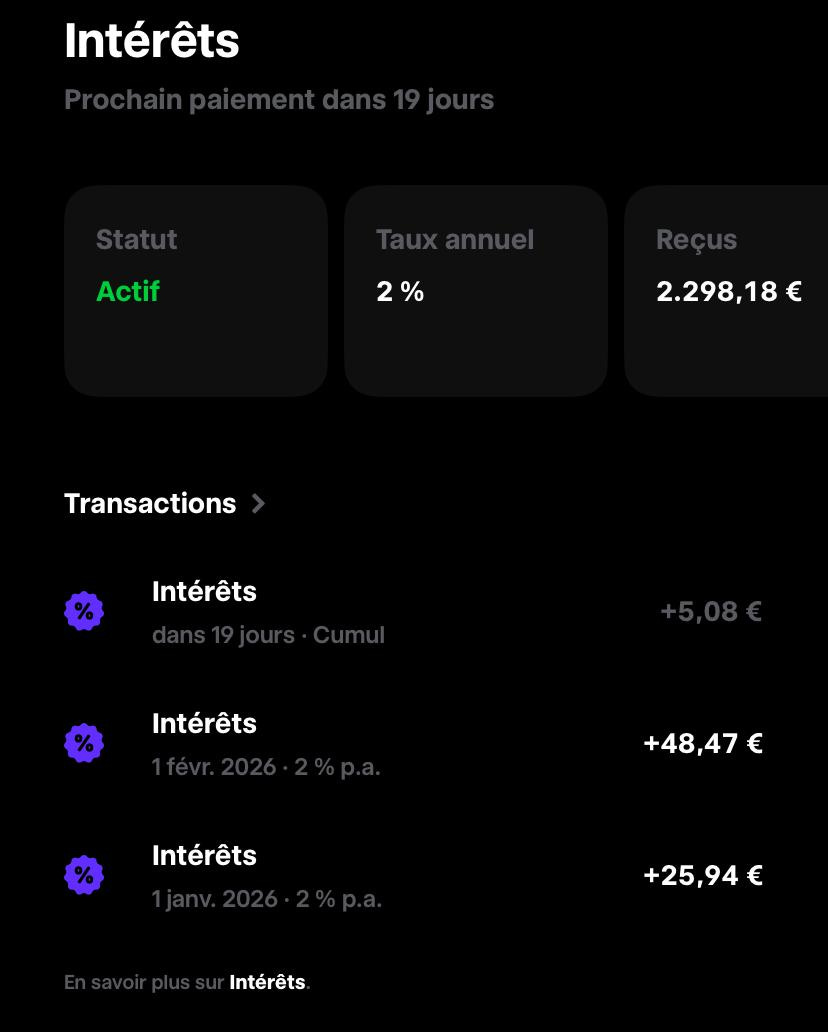
Task: Open the upcoming +5,08 € interest entry
Action: [x=412, y=611]
